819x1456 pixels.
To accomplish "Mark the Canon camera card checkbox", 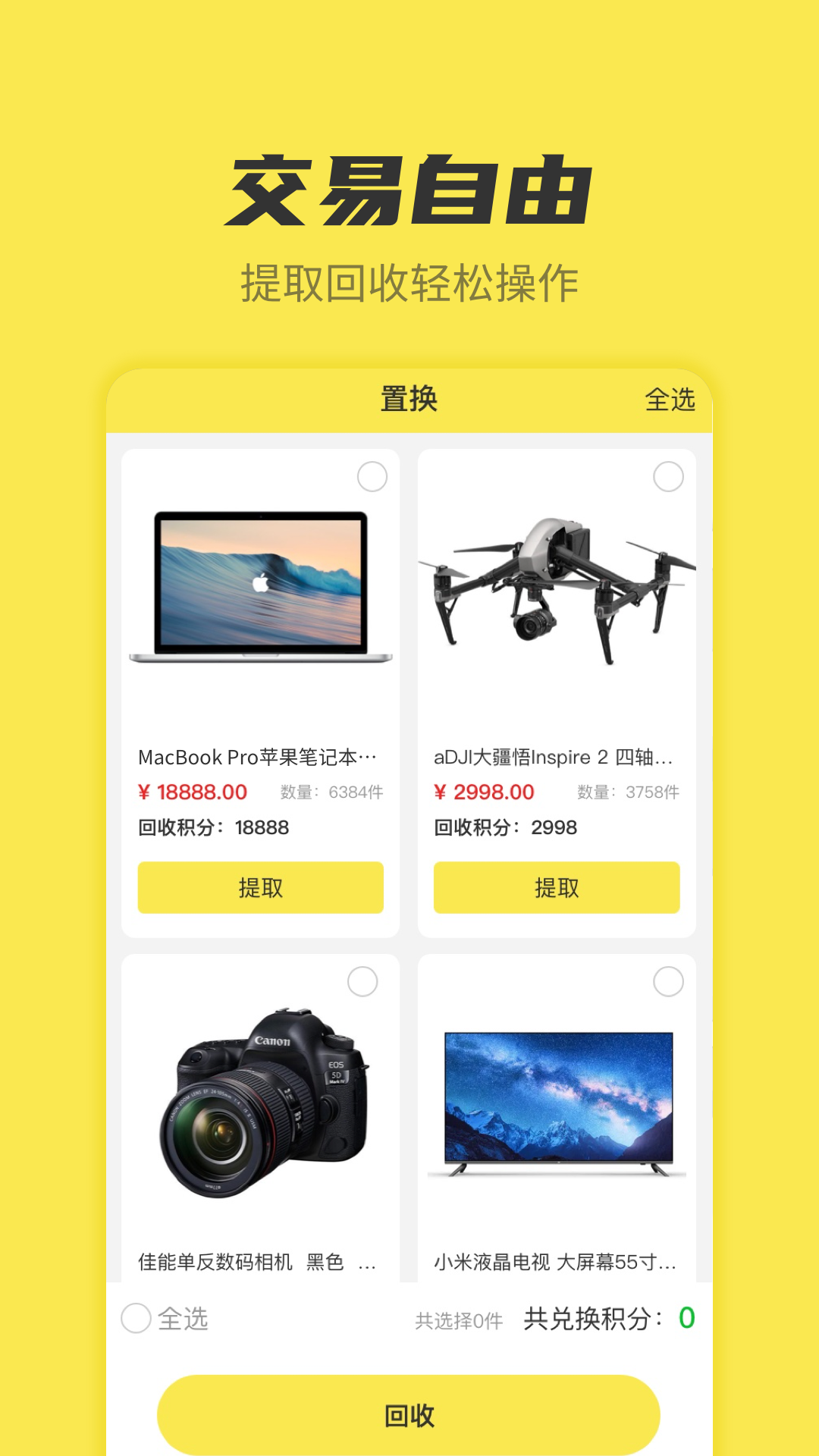I will (x=362, y=982).
